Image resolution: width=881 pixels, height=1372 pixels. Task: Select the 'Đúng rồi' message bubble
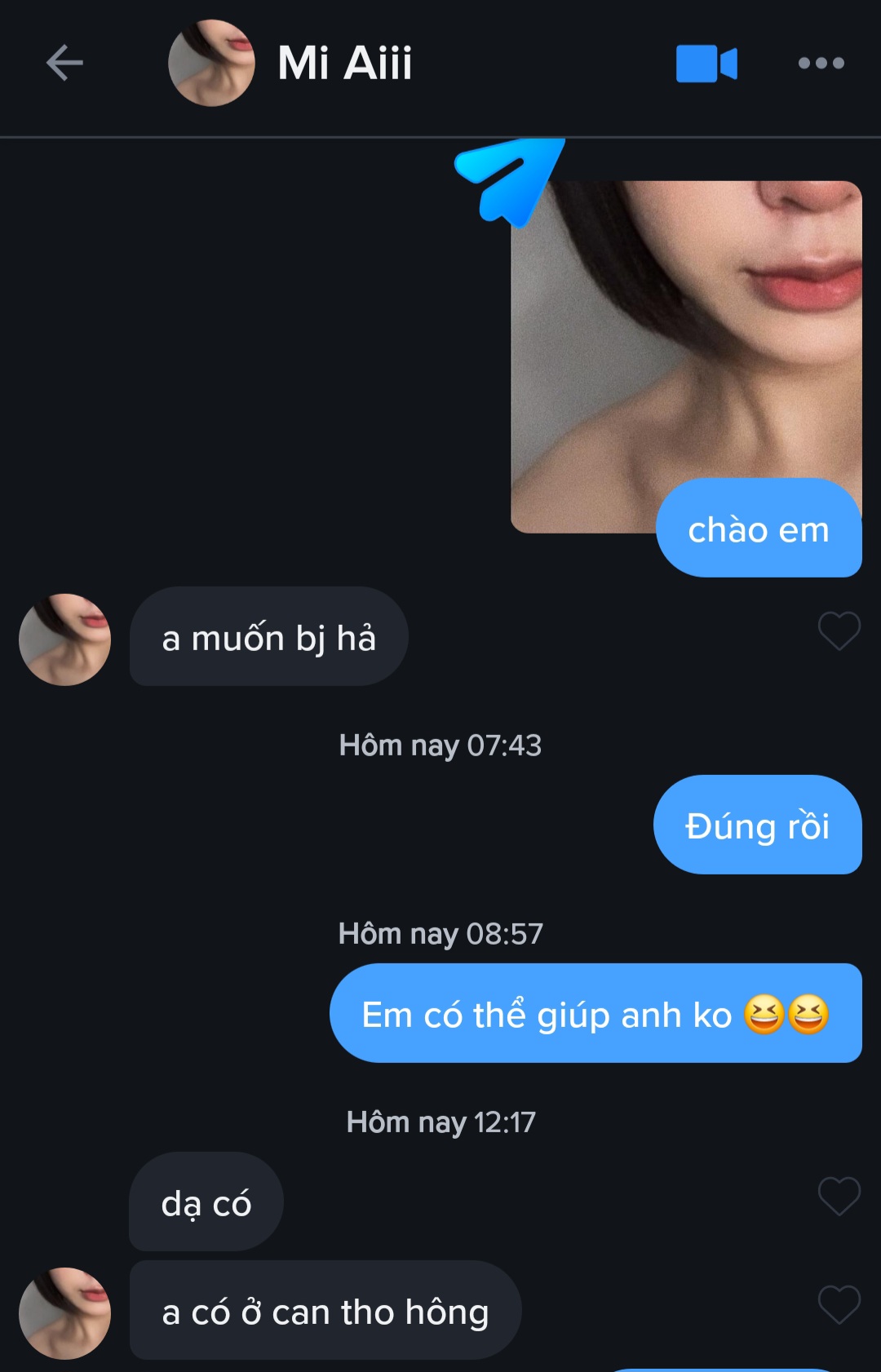coord(758,825)
